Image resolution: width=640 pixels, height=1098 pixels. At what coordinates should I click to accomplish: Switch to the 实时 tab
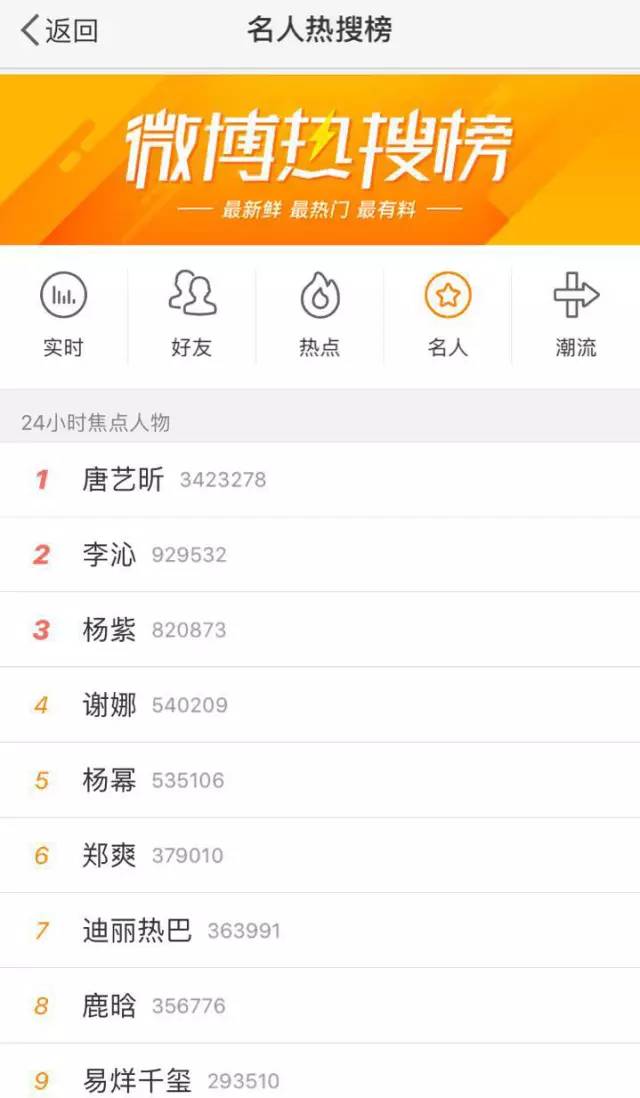coord(63,315)
